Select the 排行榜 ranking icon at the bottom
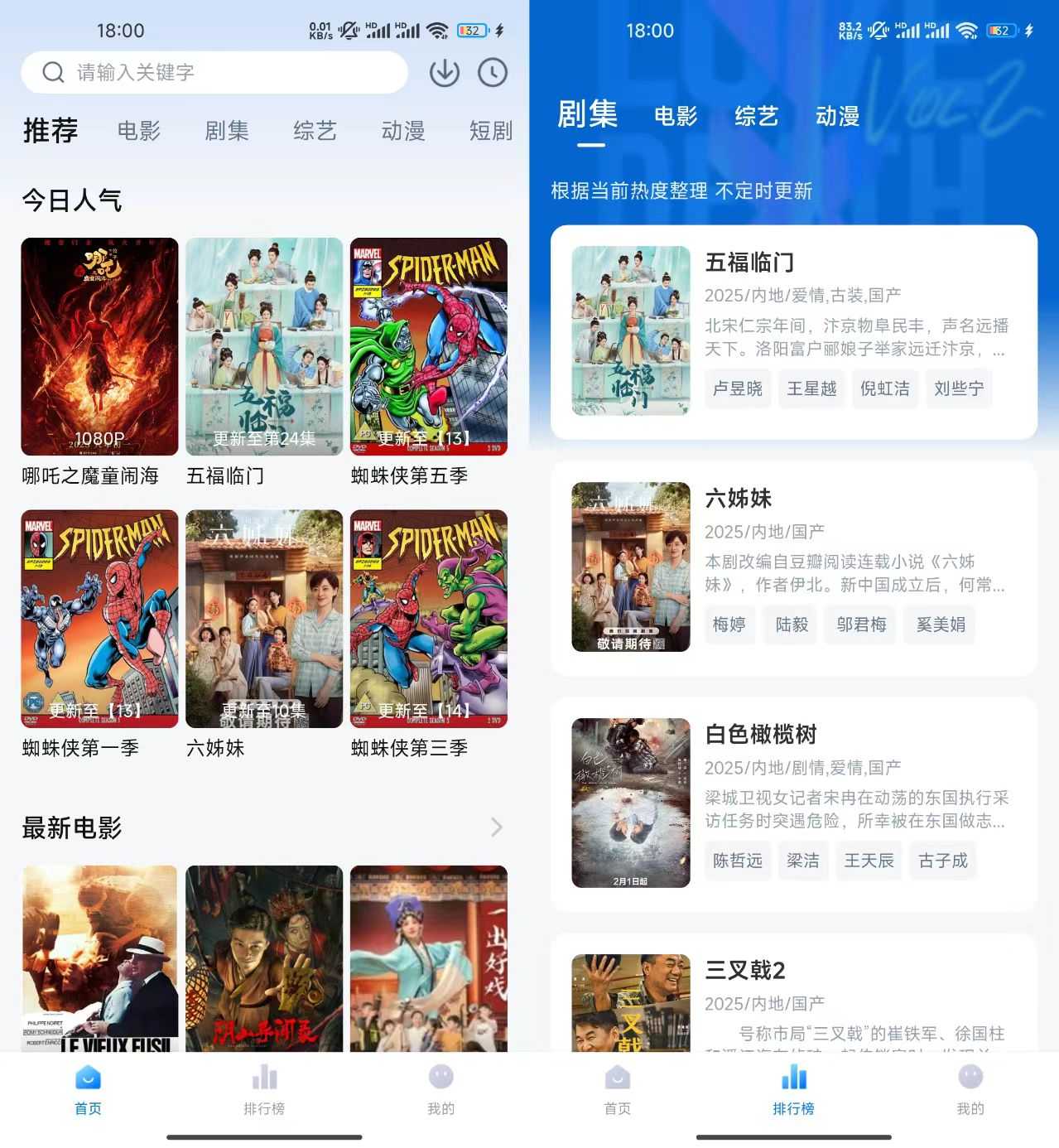 (x=264, y=1079)
